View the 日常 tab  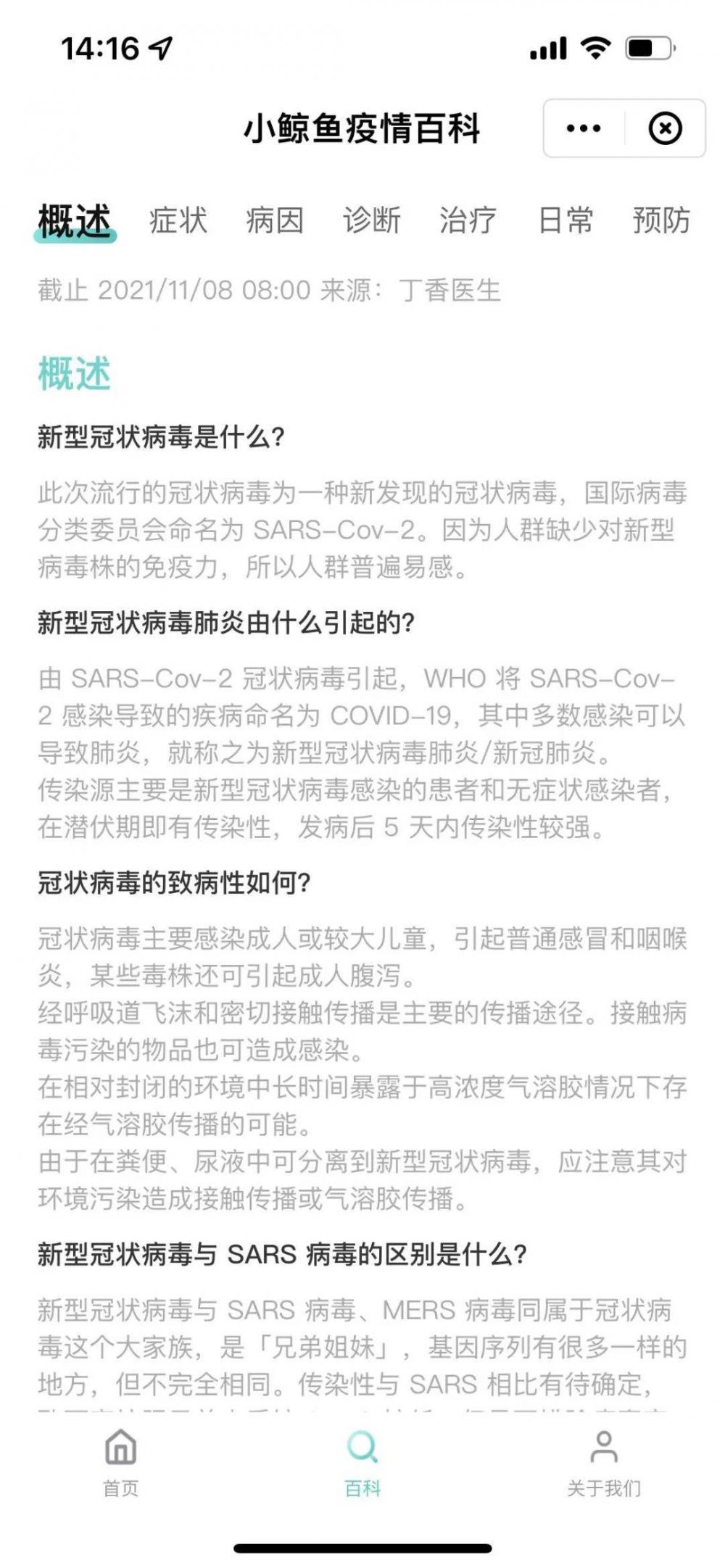coord(565,220)
